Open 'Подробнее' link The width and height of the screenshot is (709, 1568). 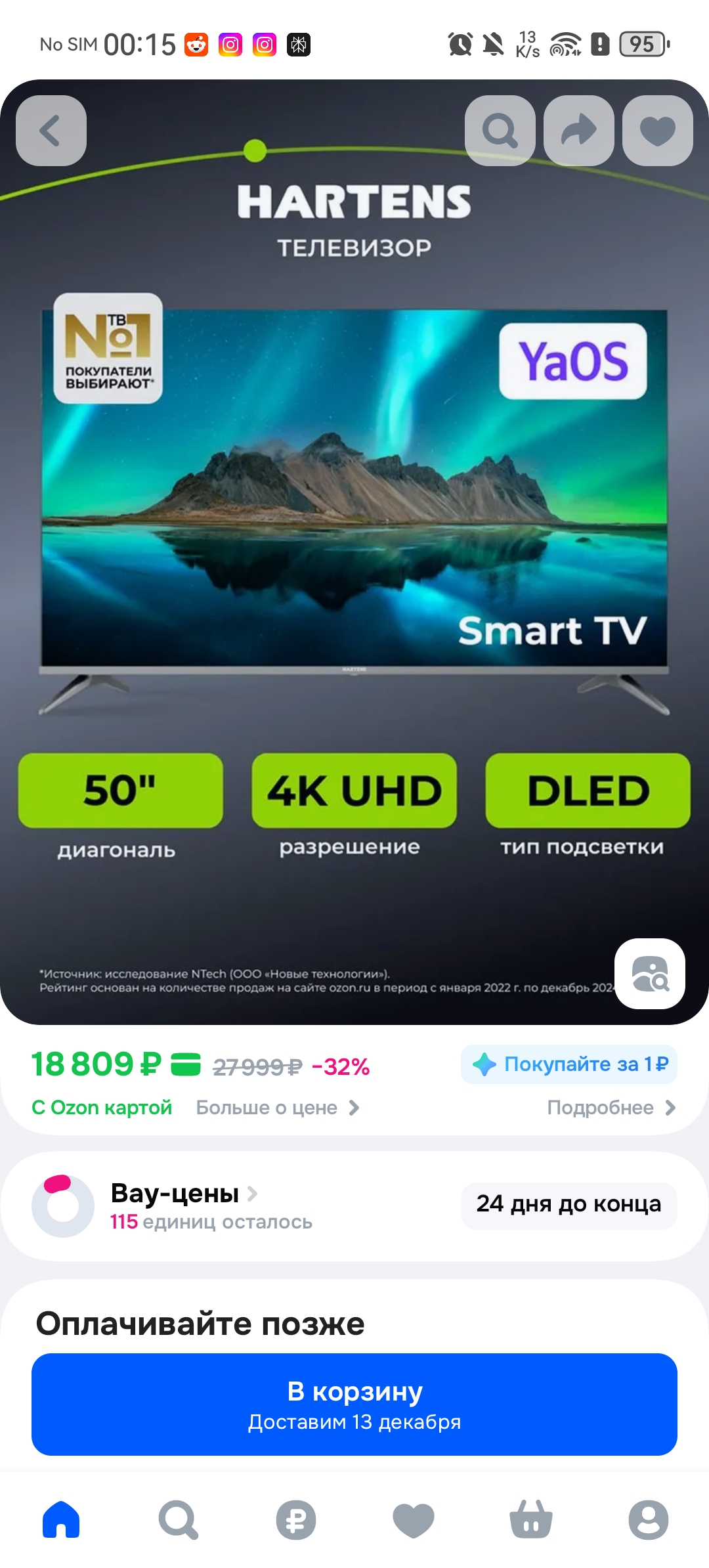(x=611, y=1108)
